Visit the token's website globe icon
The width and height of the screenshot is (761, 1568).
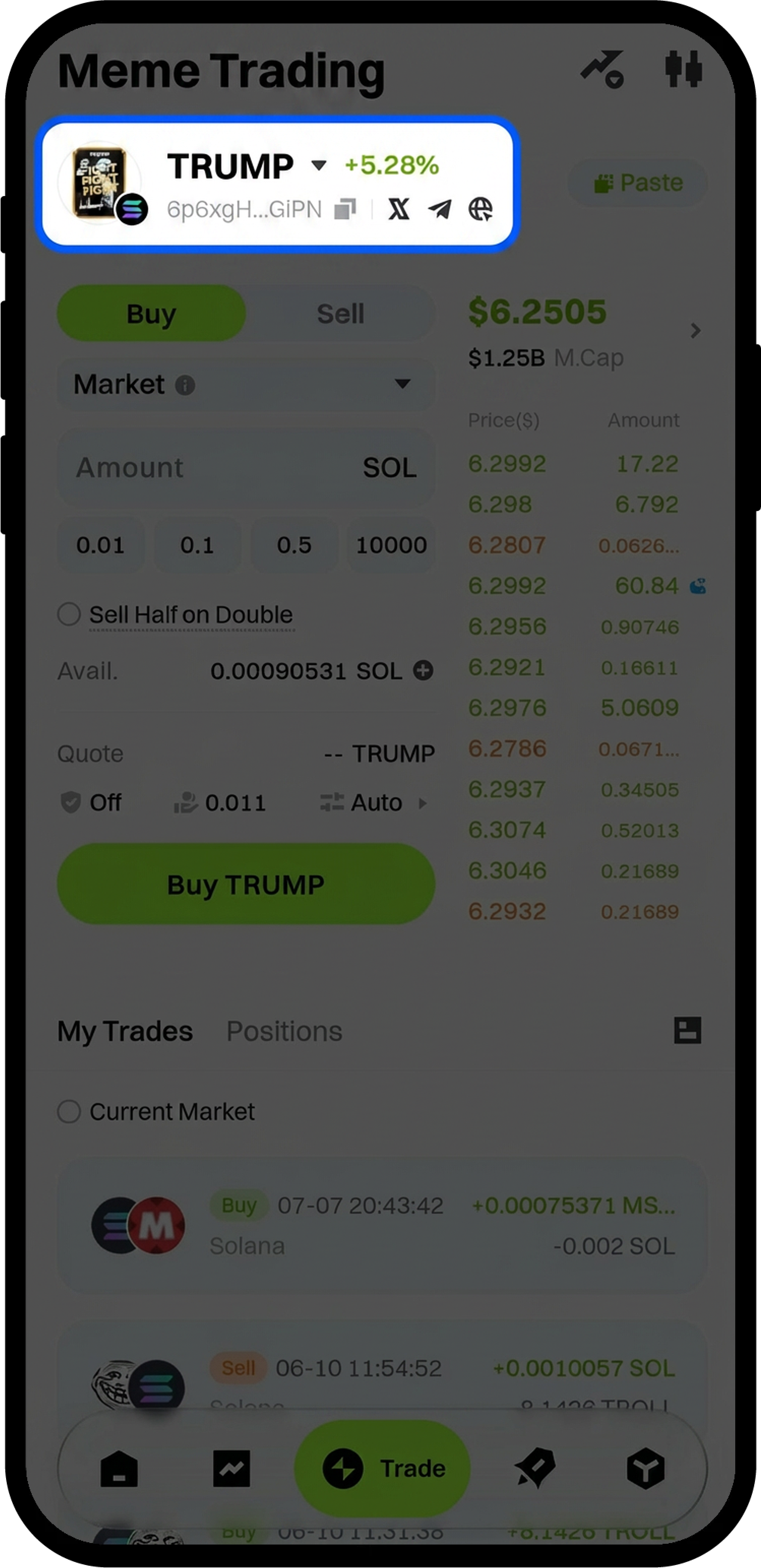click(480, 209)
